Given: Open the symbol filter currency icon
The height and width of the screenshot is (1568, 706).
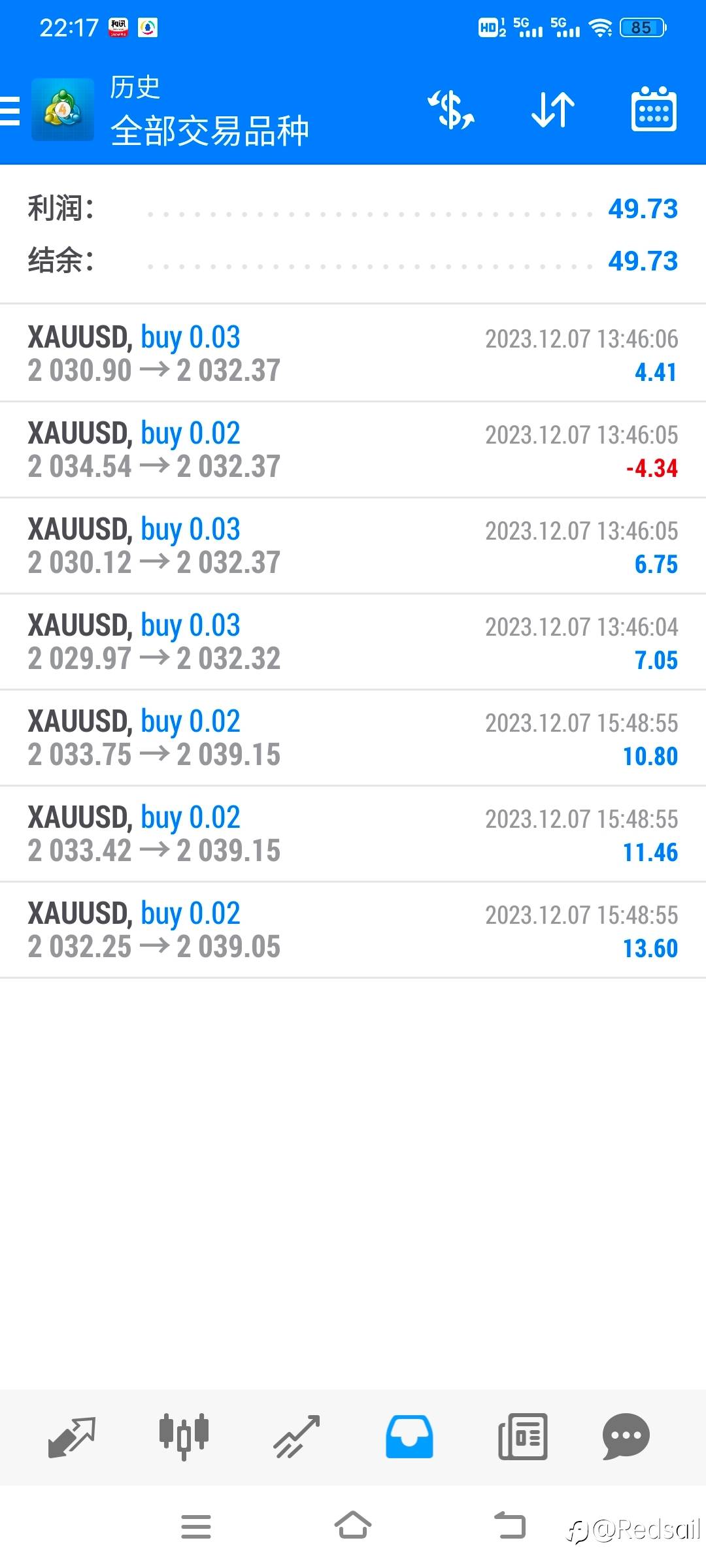Looking at the screenshot, I should coord(451,110).
